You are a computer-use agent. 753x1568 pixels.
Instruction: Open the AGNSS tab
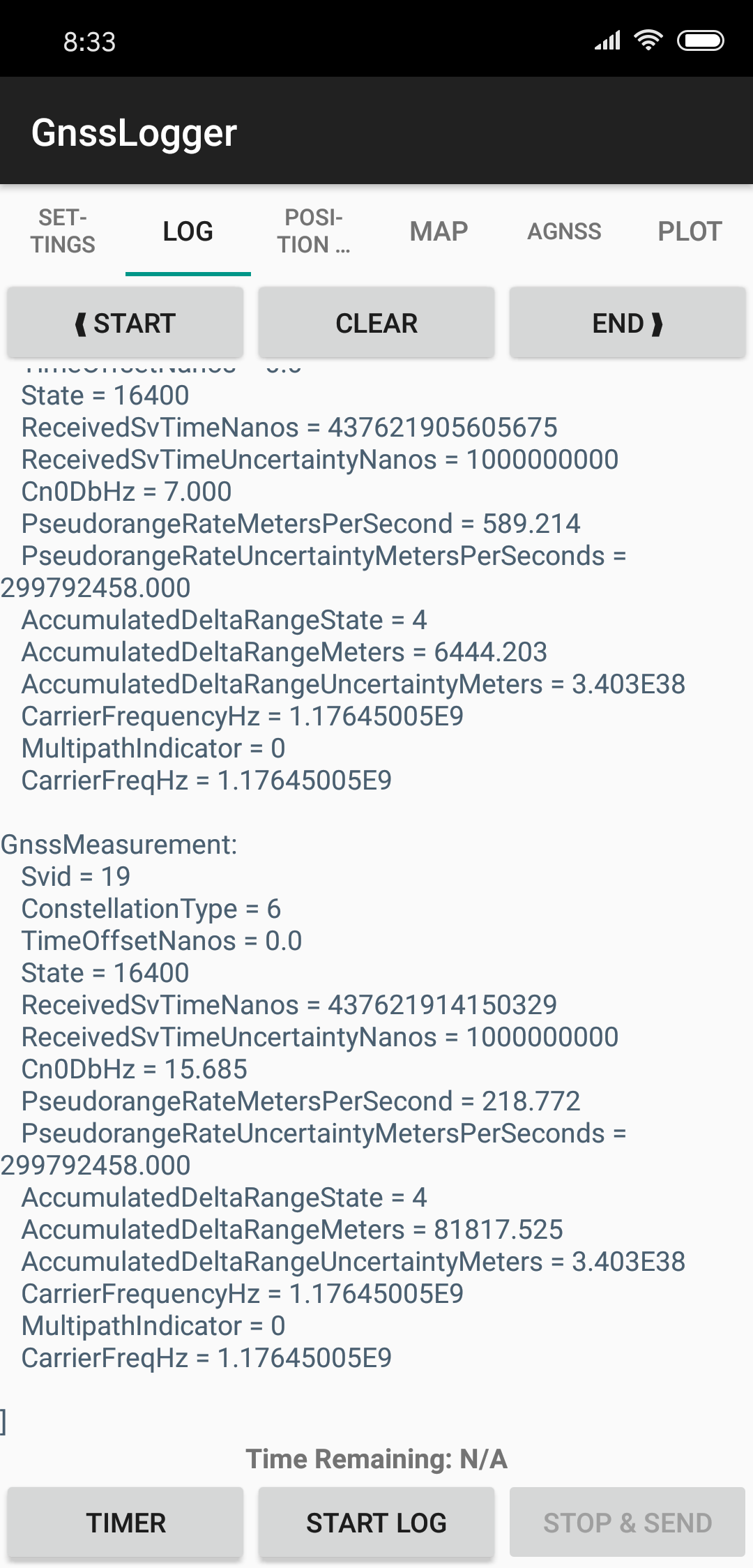click(565, 231)
